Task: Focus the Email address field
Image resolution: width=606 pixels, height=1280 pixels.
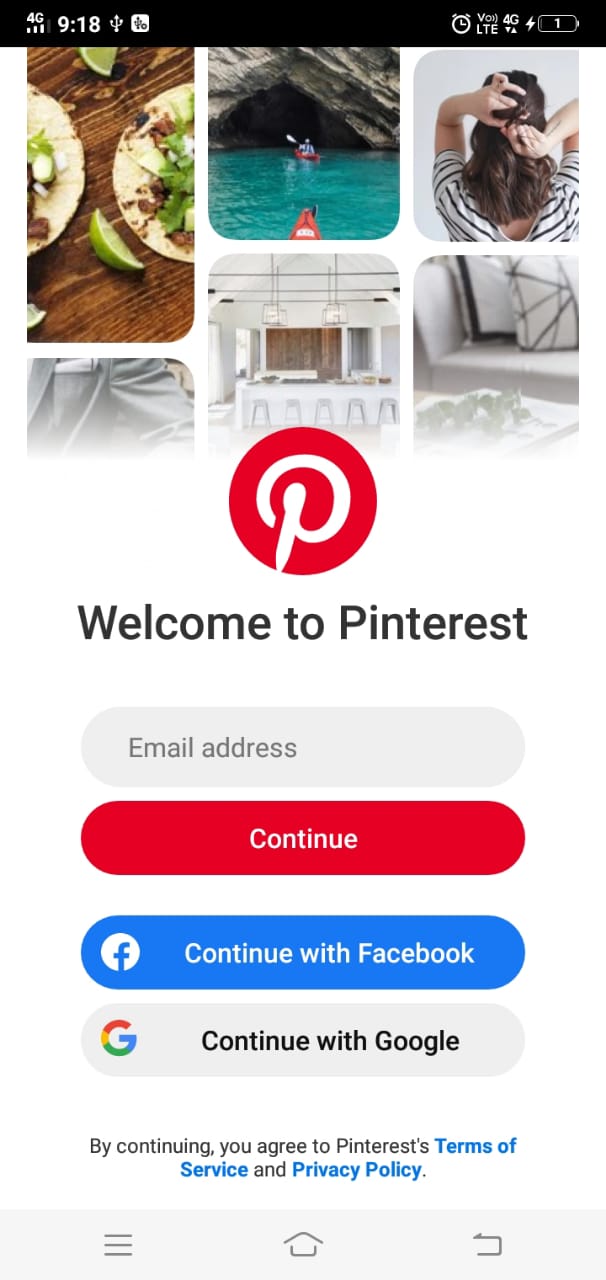Action: tap(303, 747)
